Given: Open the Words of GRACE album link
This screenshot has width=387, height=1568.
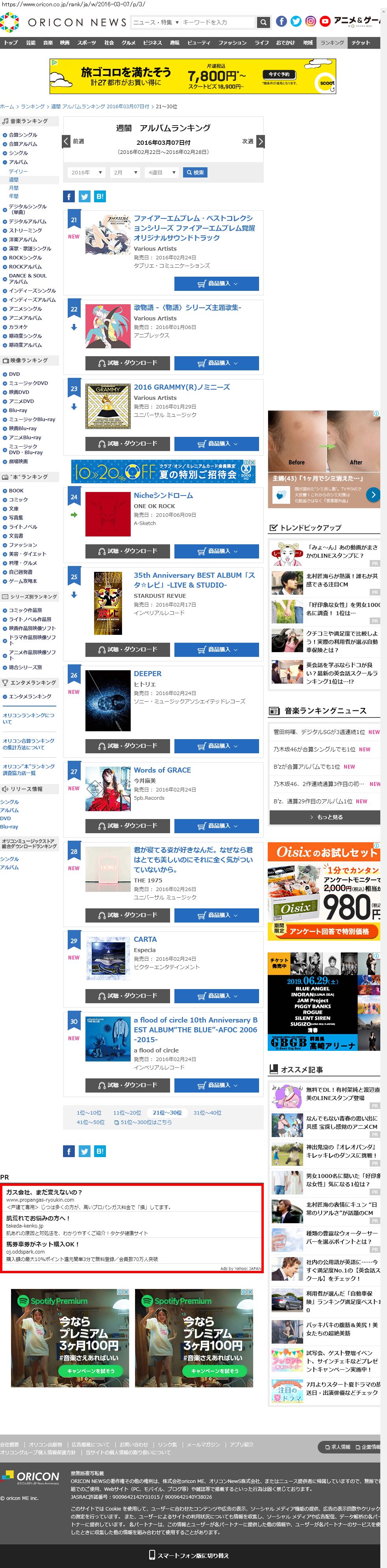Looking at the screenshot, I should [x=162, y=770].
